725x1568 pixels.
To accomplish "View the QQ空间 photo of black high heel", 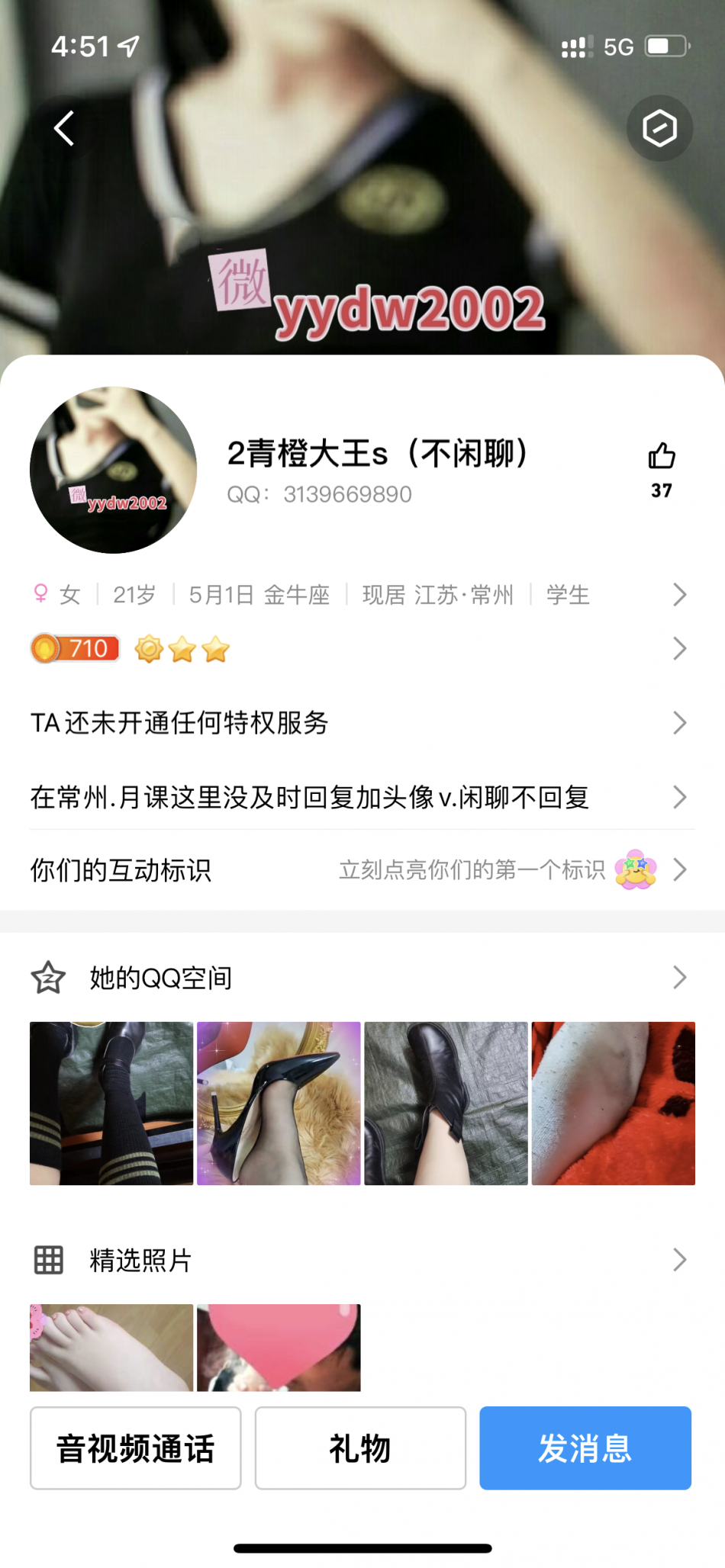I will click(279, 1104).
